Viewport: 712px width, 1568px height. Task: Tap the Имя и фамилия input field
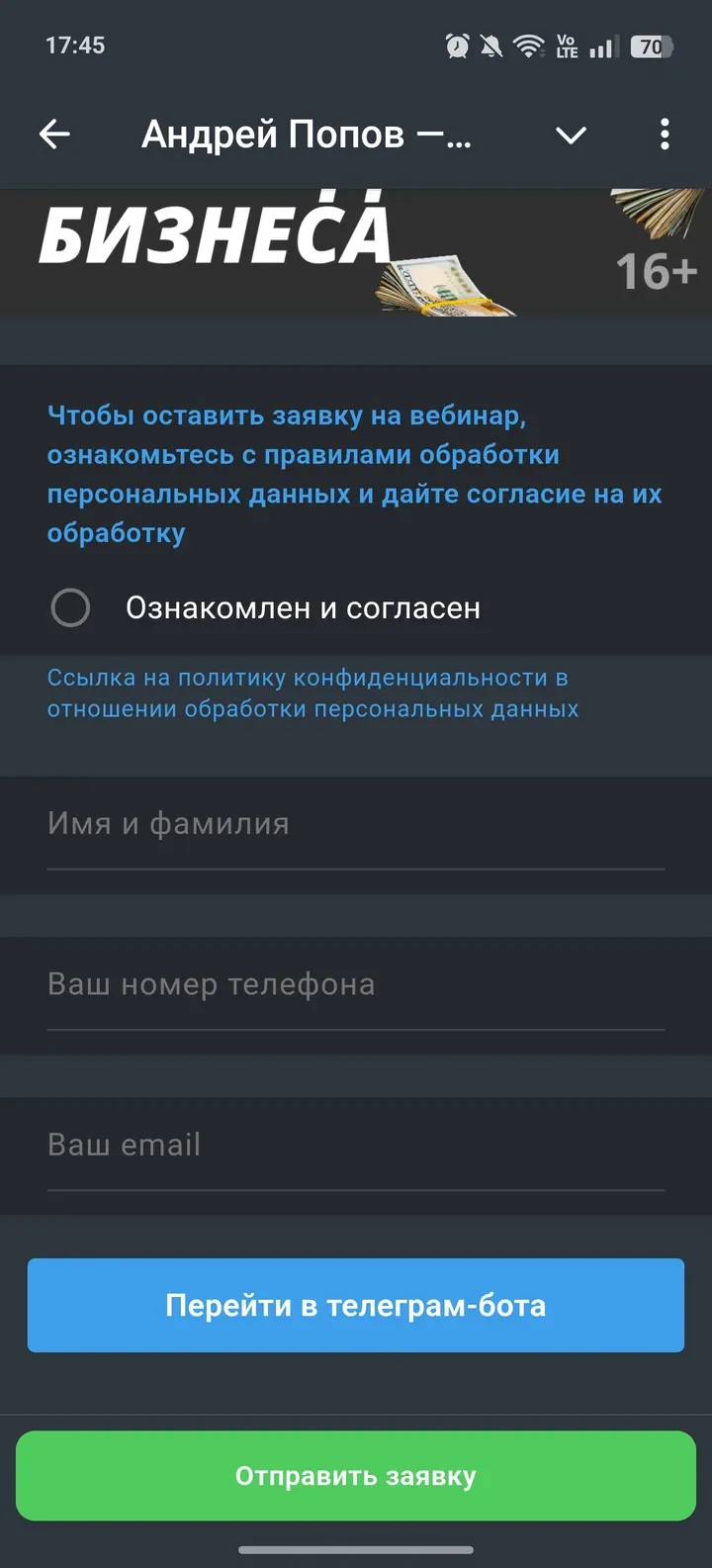(x=356, y=824)
